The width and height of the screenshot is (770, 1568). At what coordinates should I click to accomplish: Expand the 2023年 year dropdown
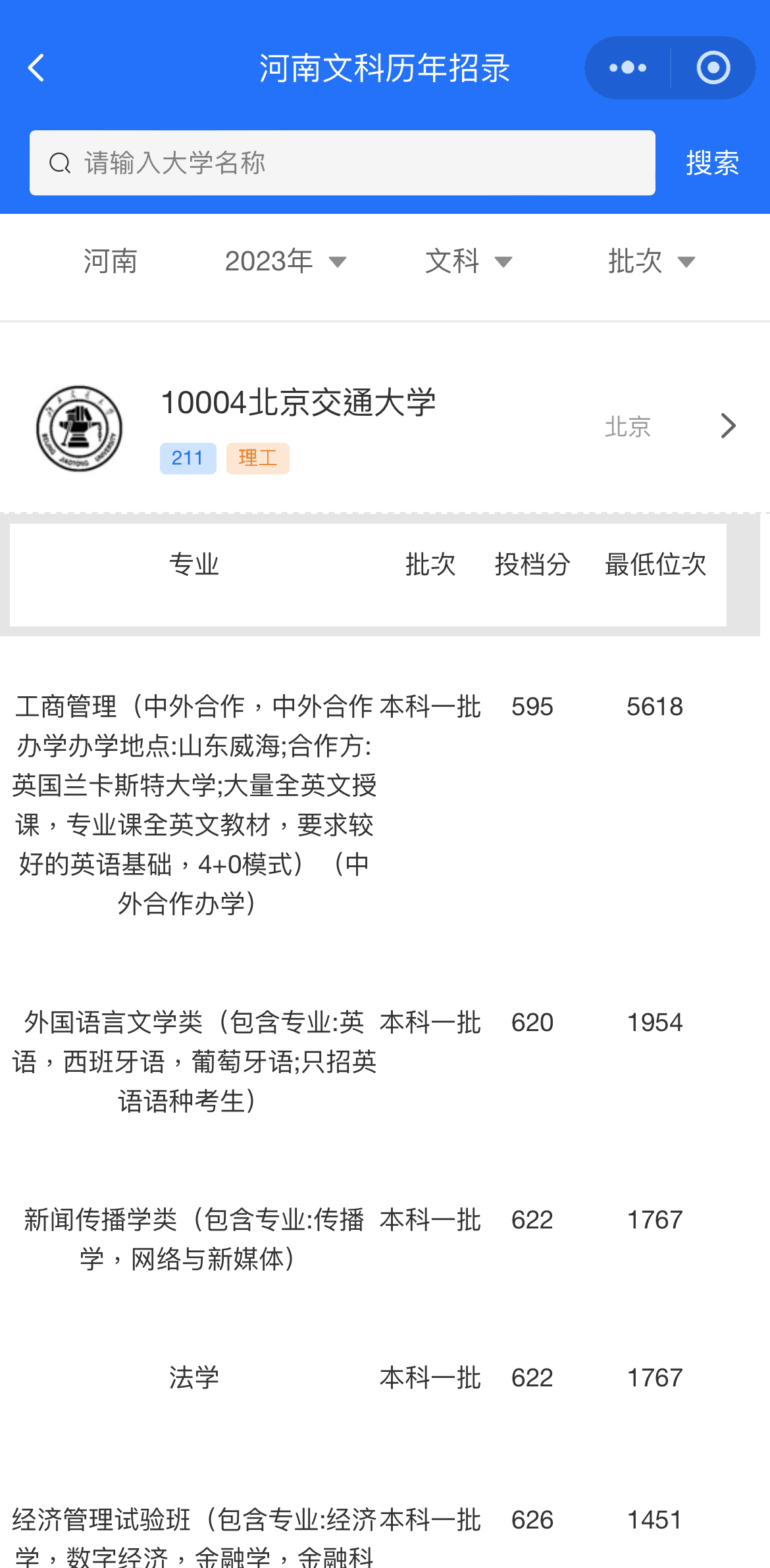pos(285,261)
